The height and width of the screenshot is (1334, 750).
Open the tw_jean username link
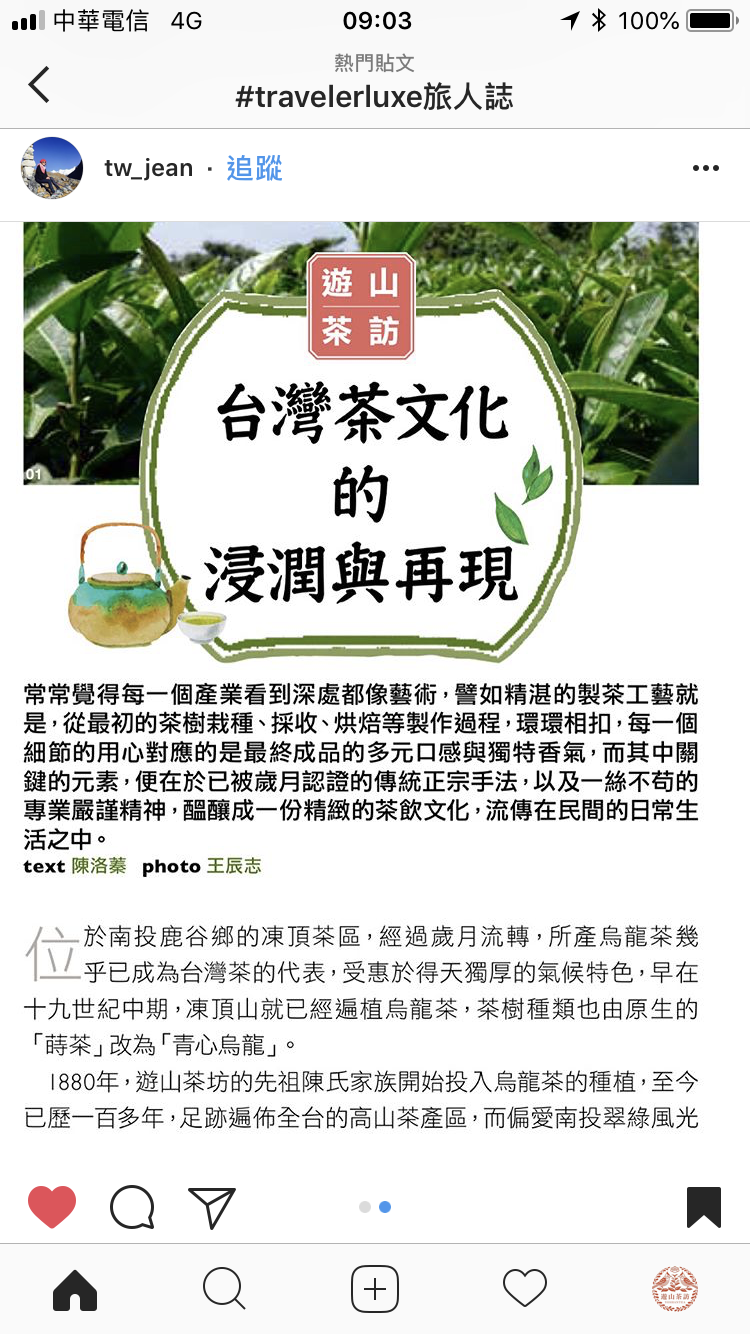click(148, 168)
